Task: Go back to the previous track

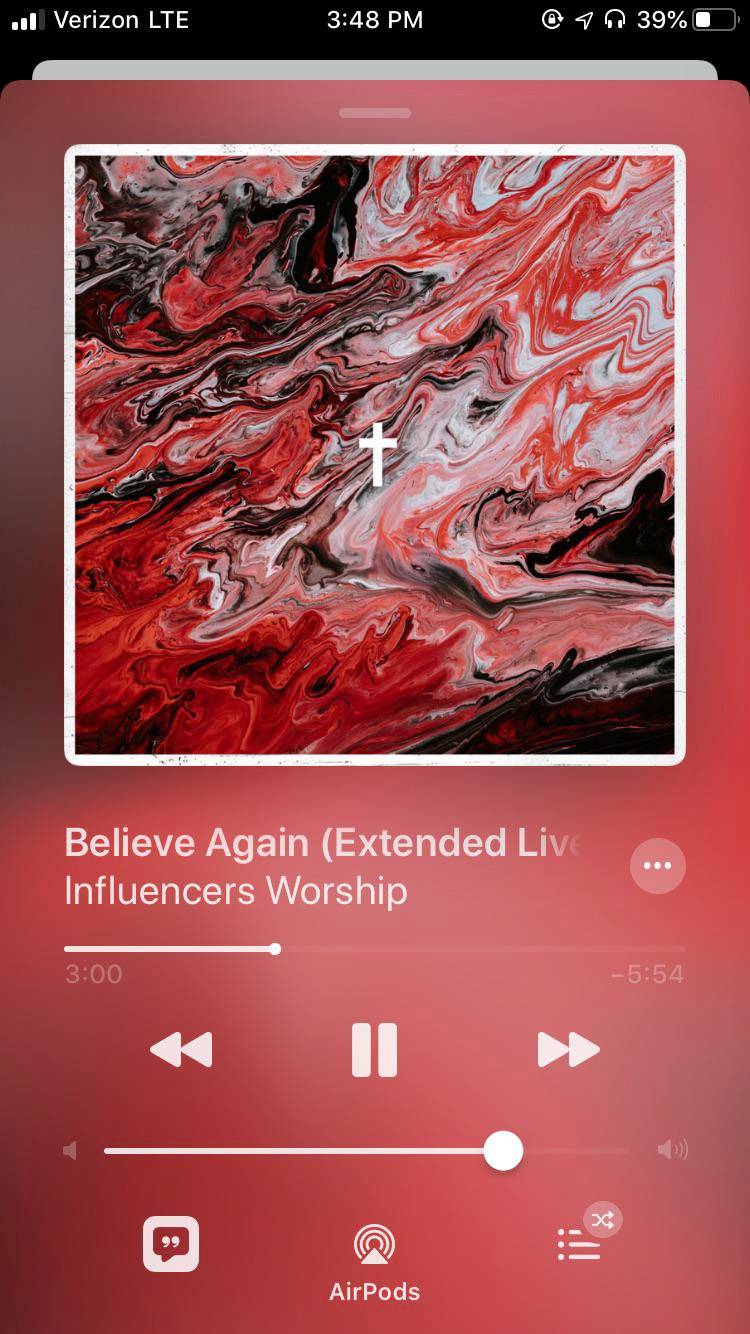Action: (x=181, y=1050)
